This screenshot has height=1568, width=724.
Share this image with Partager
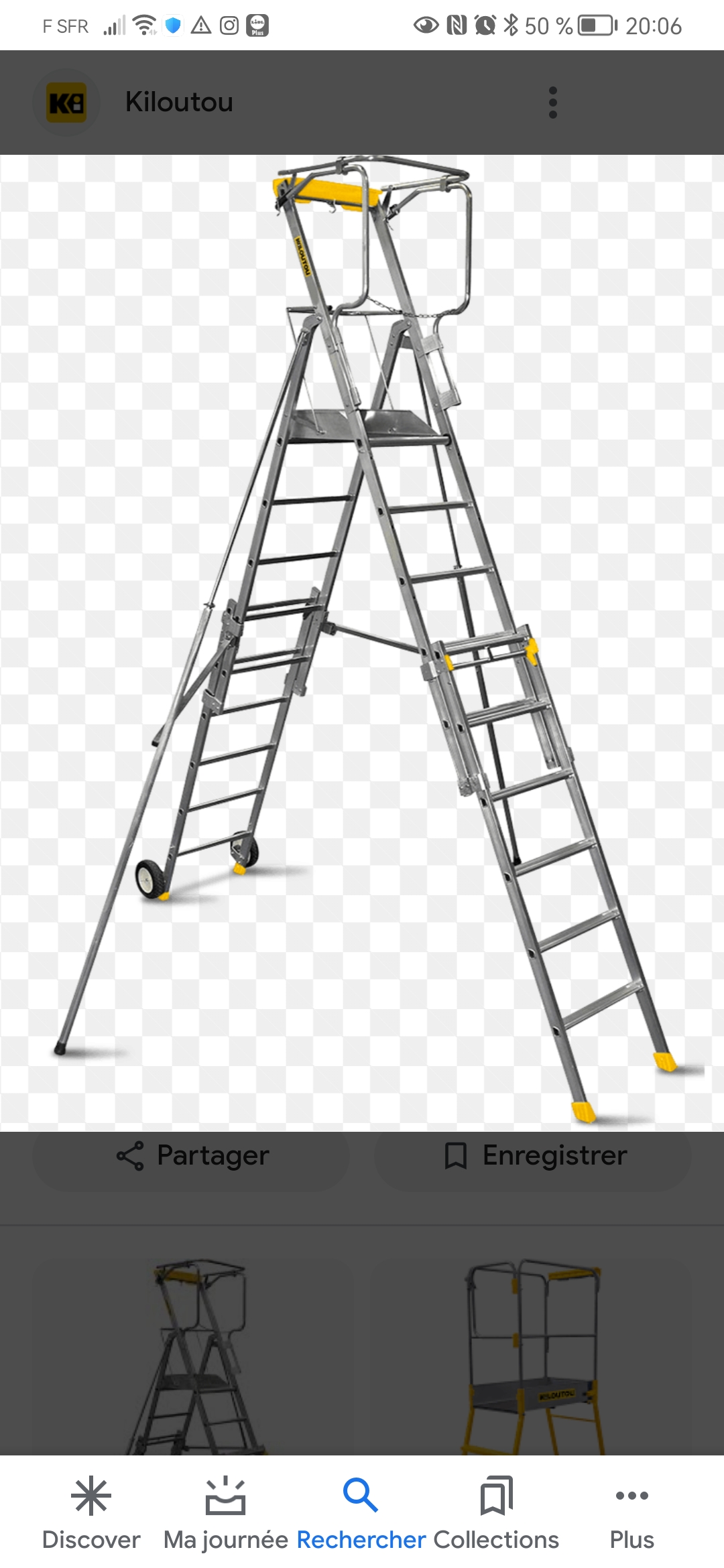192,1156
